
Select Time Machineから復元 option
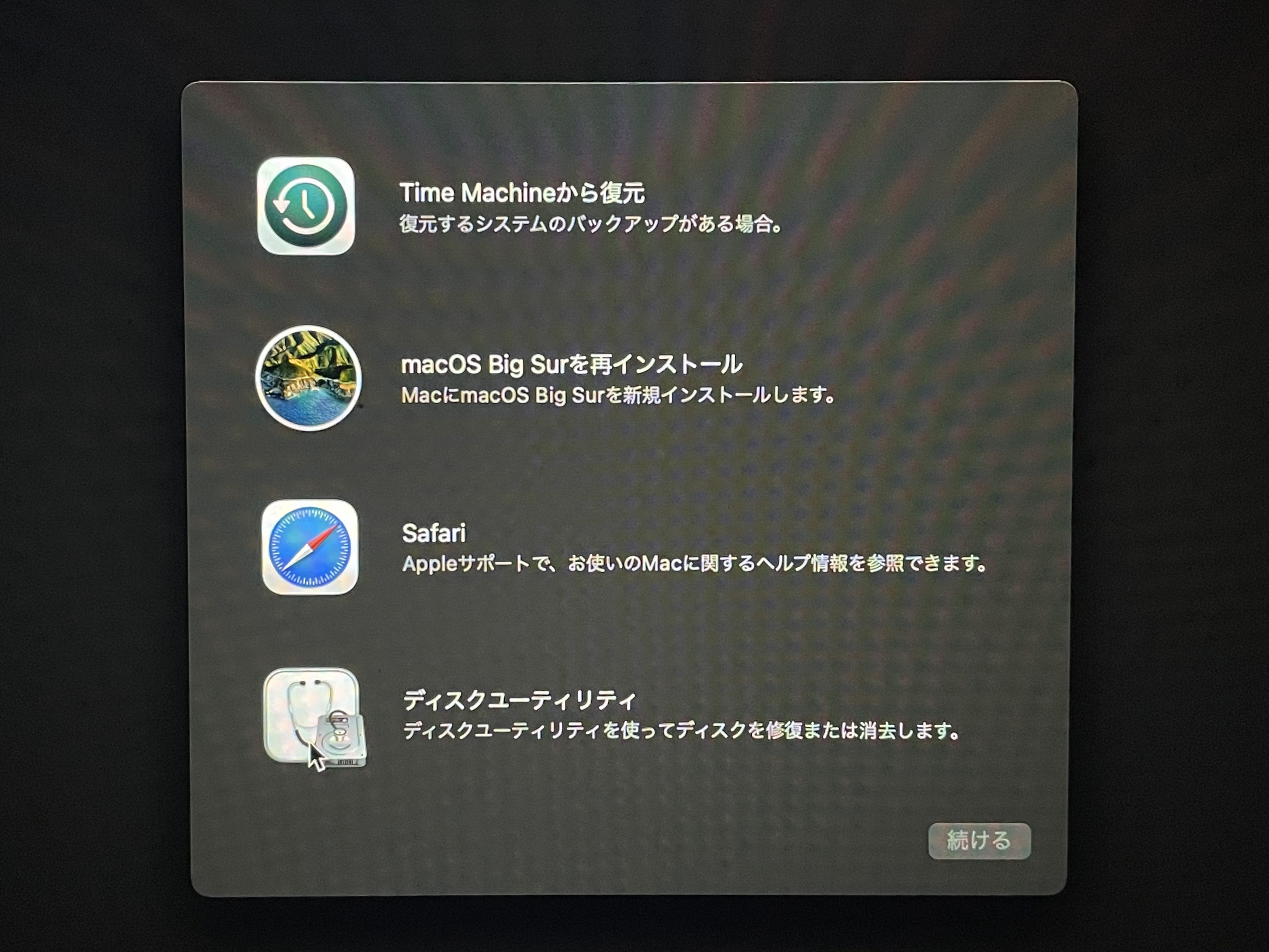pos(522,193)
